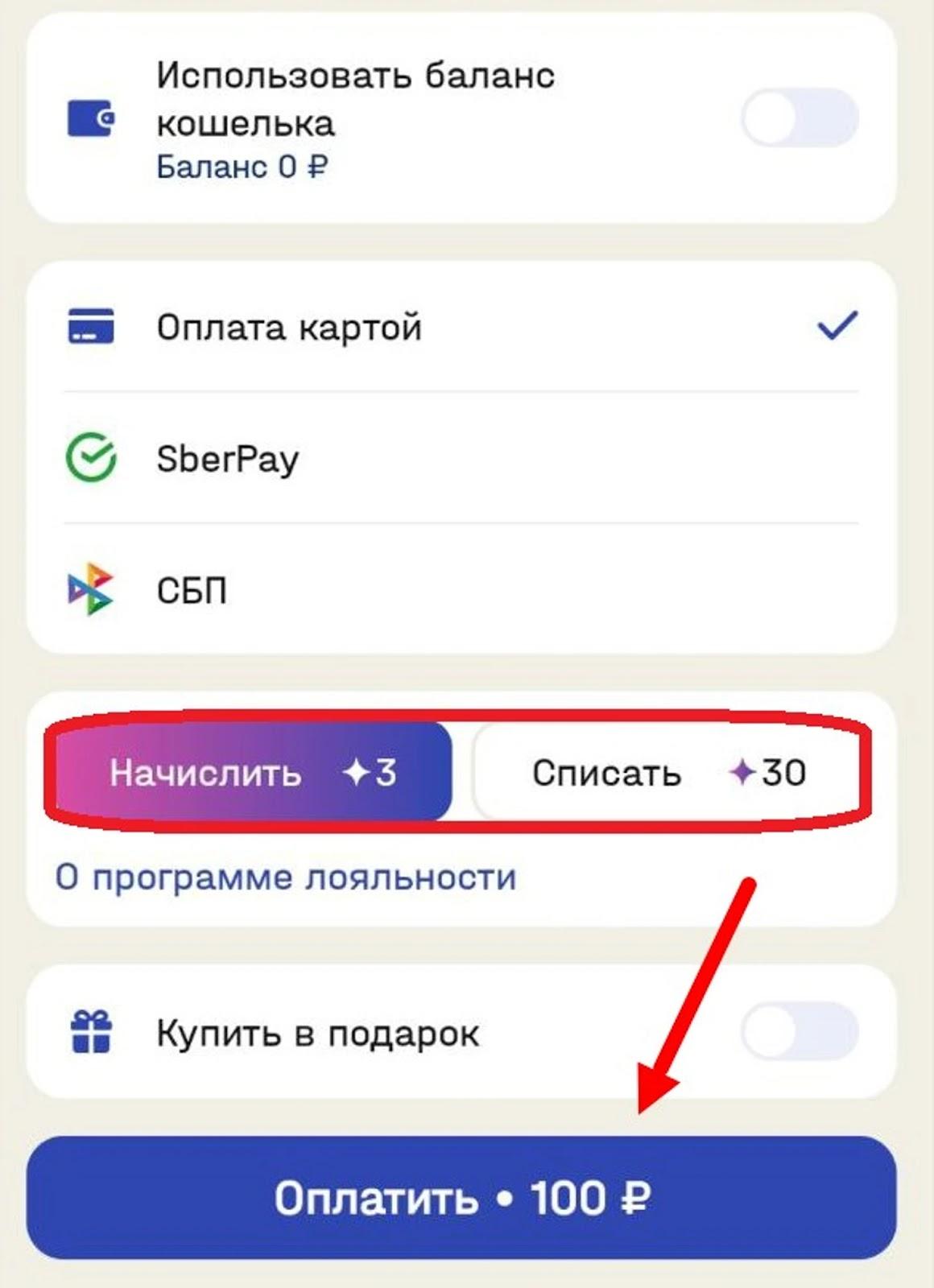Viewport: 934px width, 1288px height.
Task: Choose SberPay payment method
Action: pos(461,459)
